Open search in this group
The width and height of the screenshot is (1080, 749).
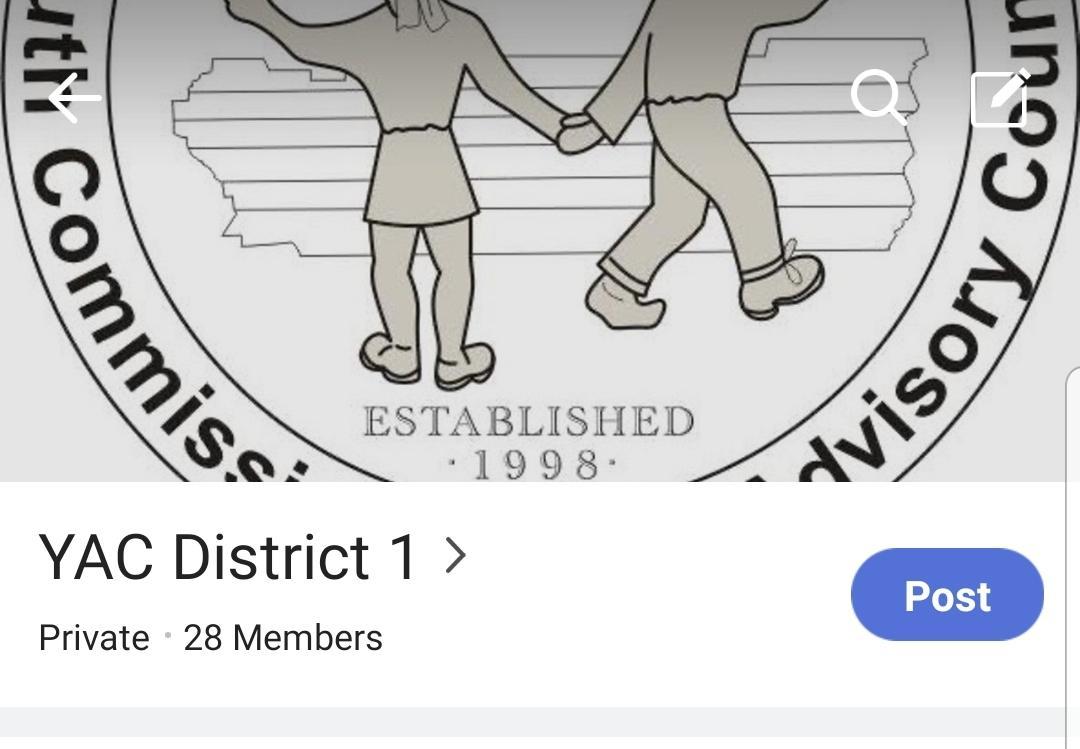click(x=879, y=97)
